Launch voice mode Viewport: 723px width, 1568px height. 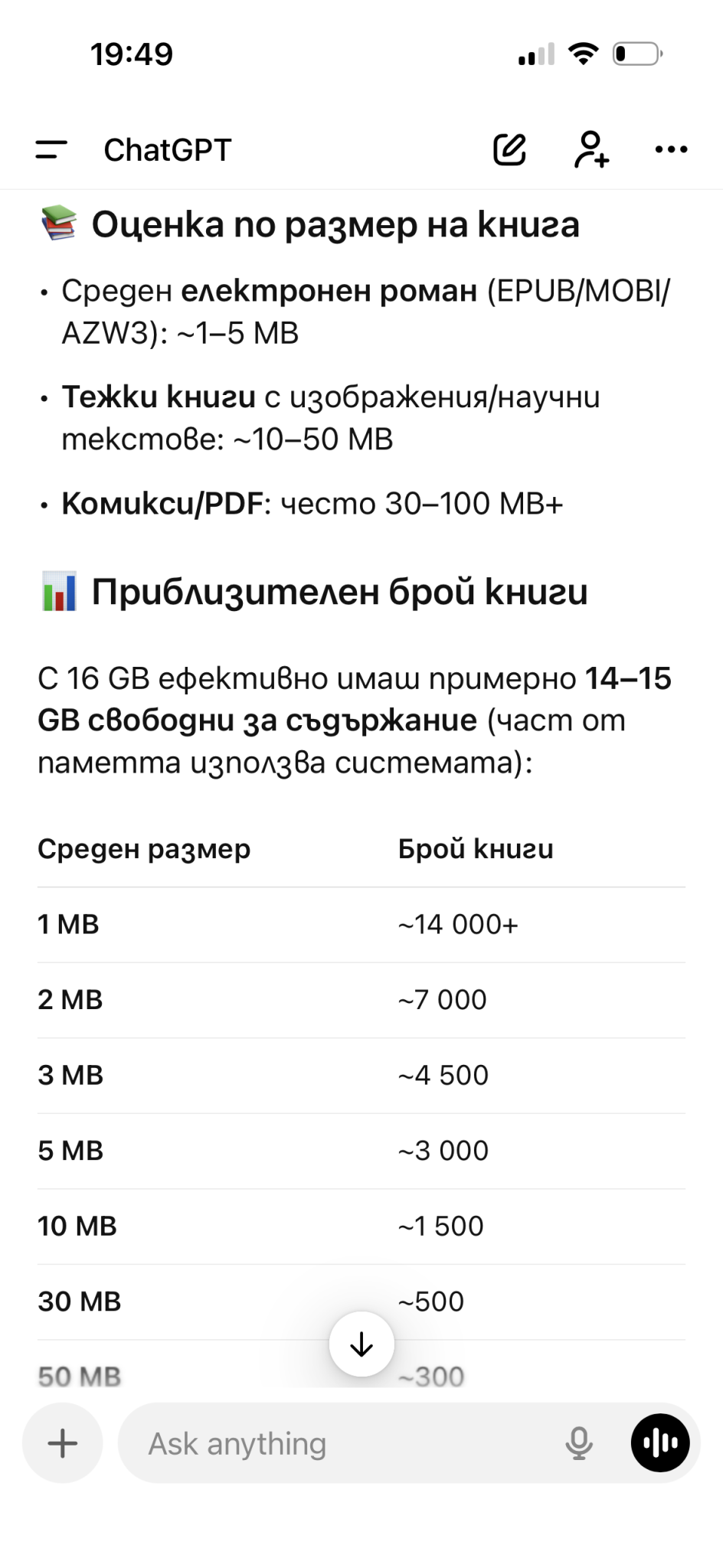point(660,1443)
